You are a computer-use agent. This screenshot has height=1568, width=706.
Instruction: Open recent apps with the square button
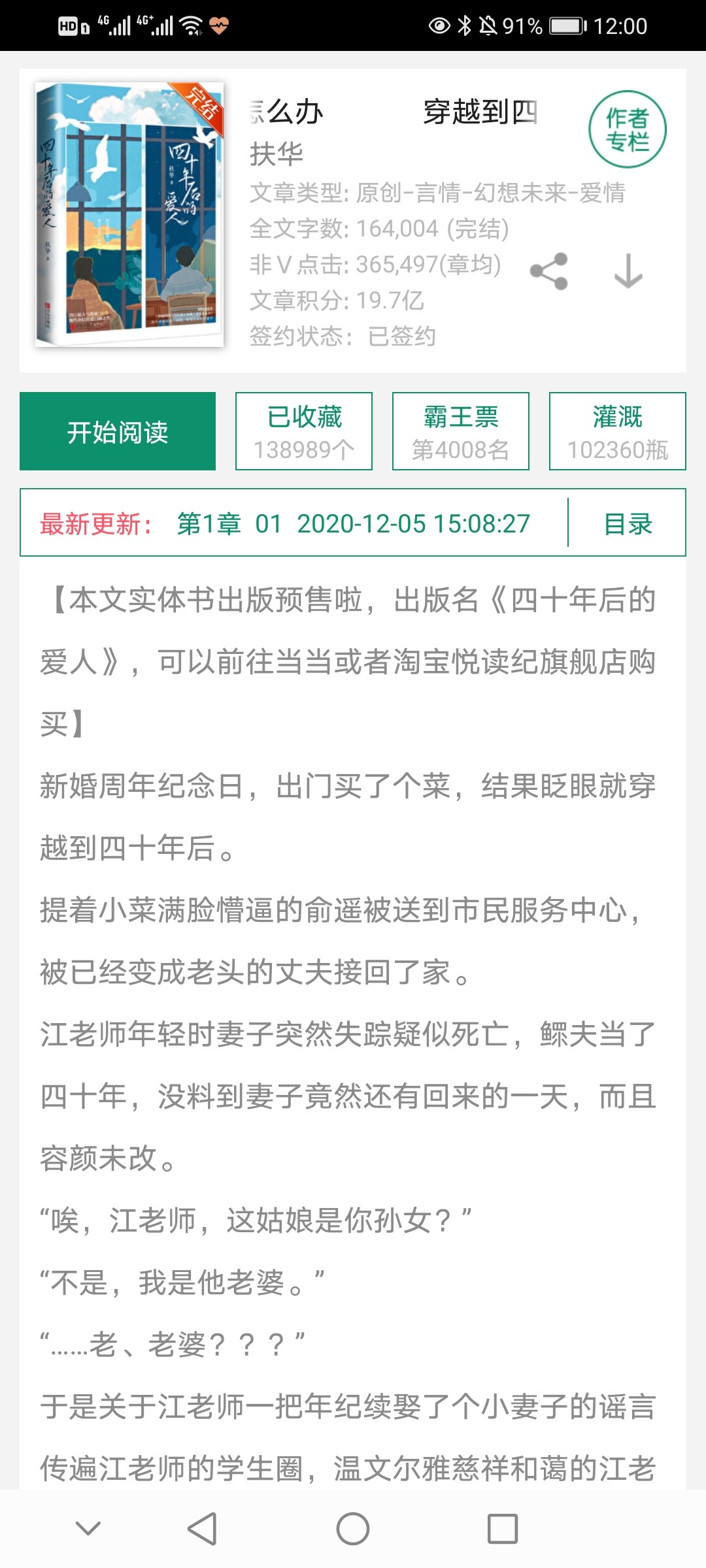503,1529
